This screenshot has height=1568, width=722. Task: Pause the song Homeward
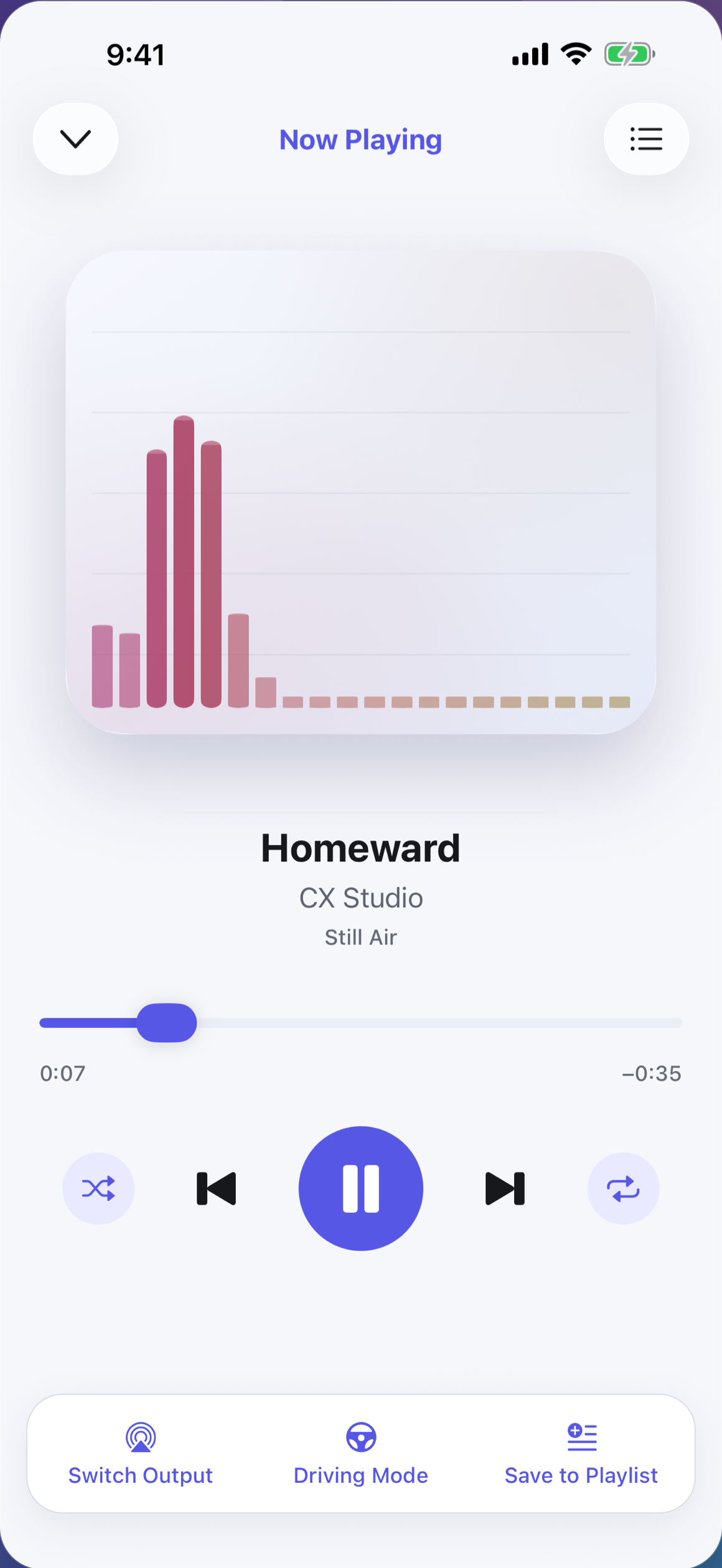(x=361, y=1188)
